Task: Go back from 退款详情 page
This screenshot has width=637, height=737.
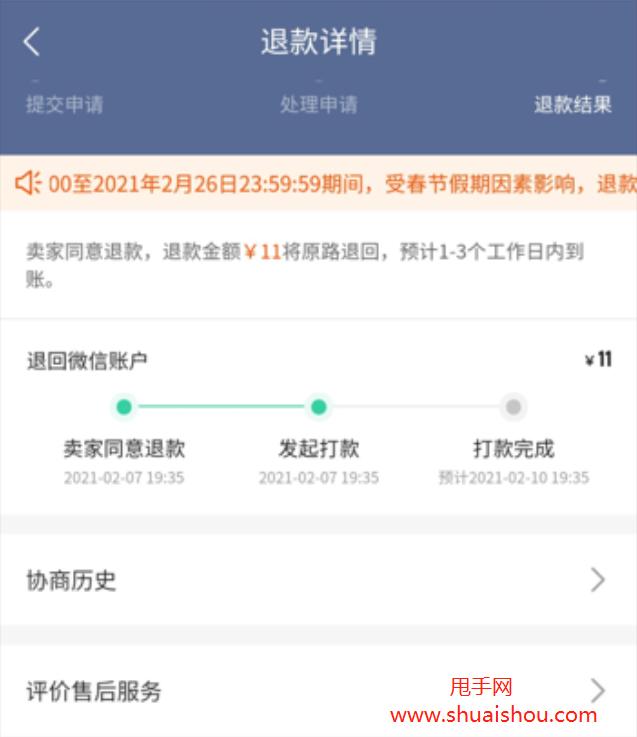Action: click(x=32, y=42)
